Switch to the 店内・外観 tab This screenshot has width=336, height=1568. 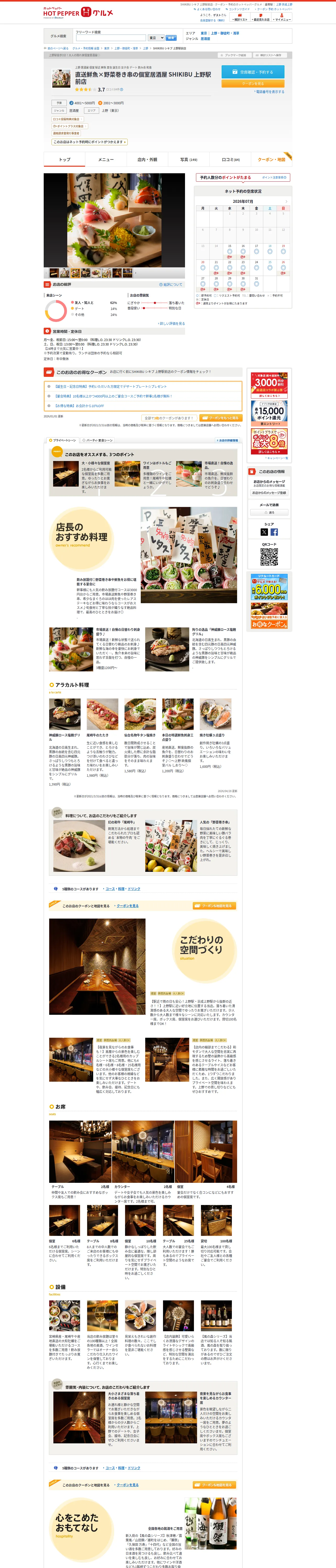[x=148, y=159]
